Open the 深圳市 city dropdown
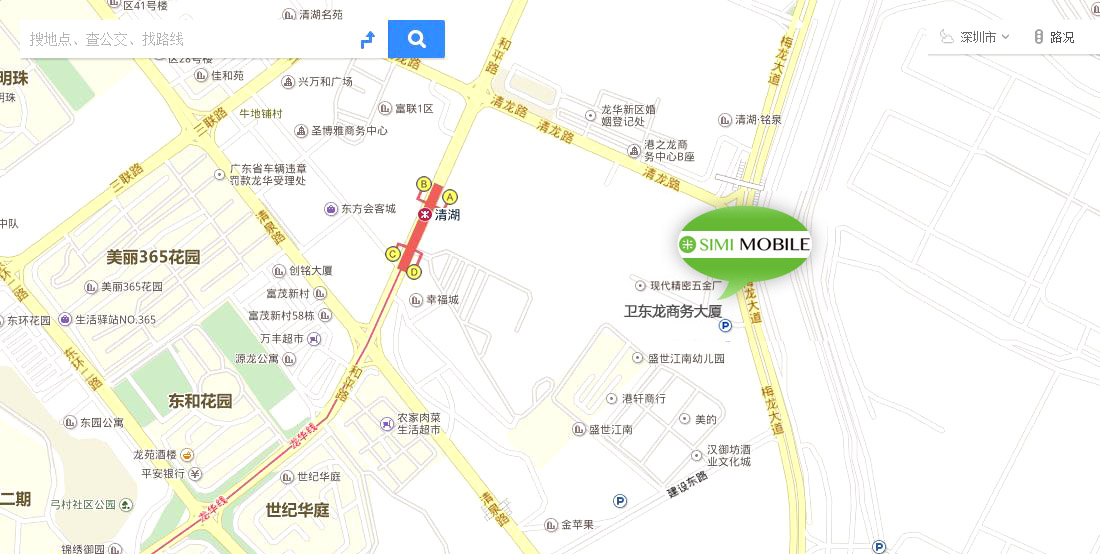 pos(976,37)
